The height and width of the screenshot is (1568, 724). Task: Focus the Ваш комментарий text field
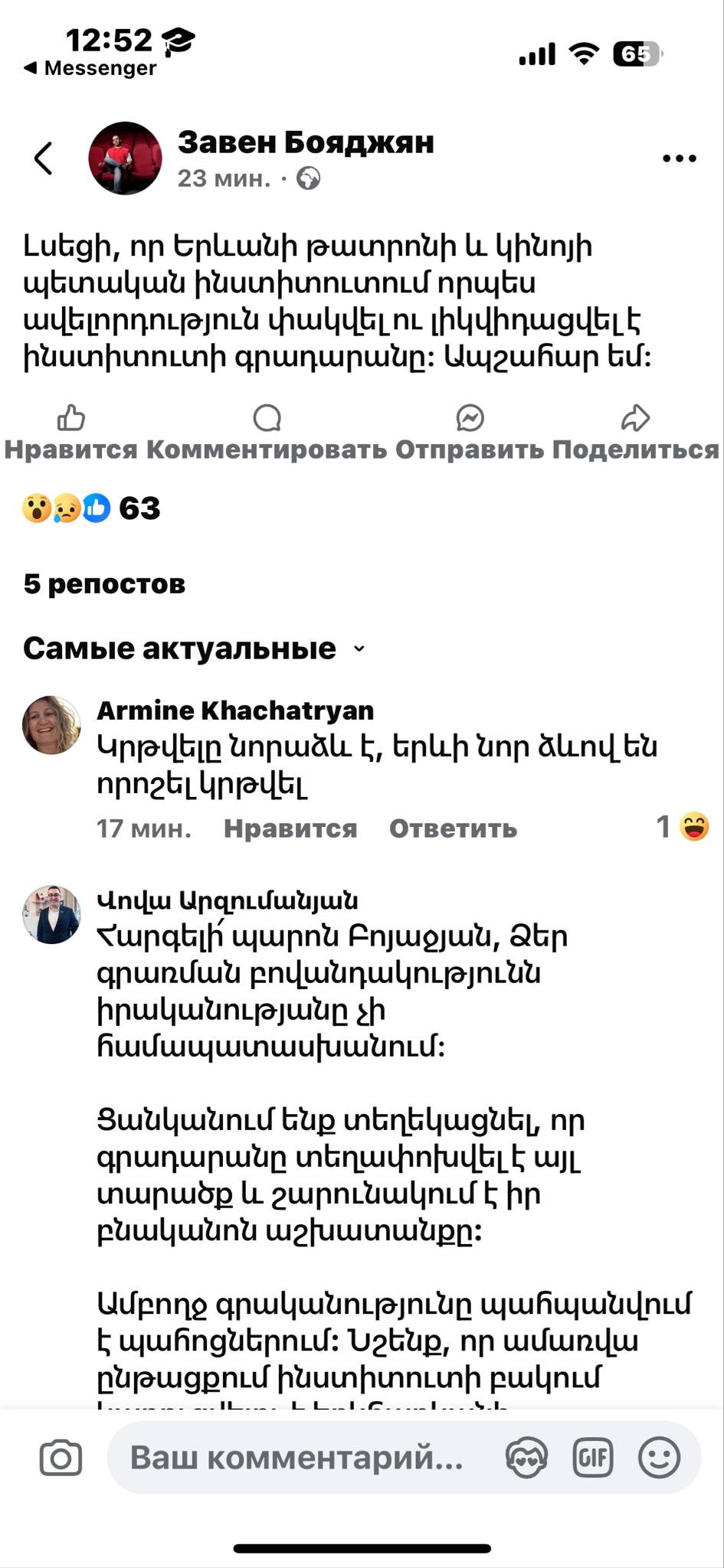297,1458
